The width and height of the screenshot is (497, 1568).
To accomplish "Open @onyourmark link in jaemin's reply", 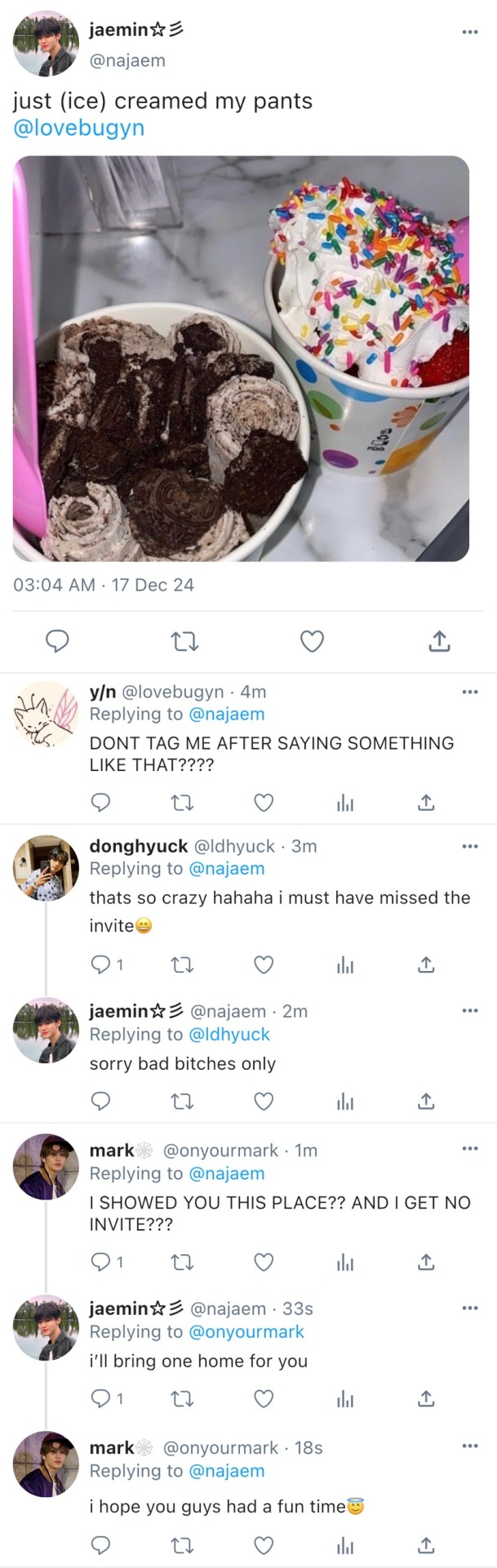I will 246,1331.
